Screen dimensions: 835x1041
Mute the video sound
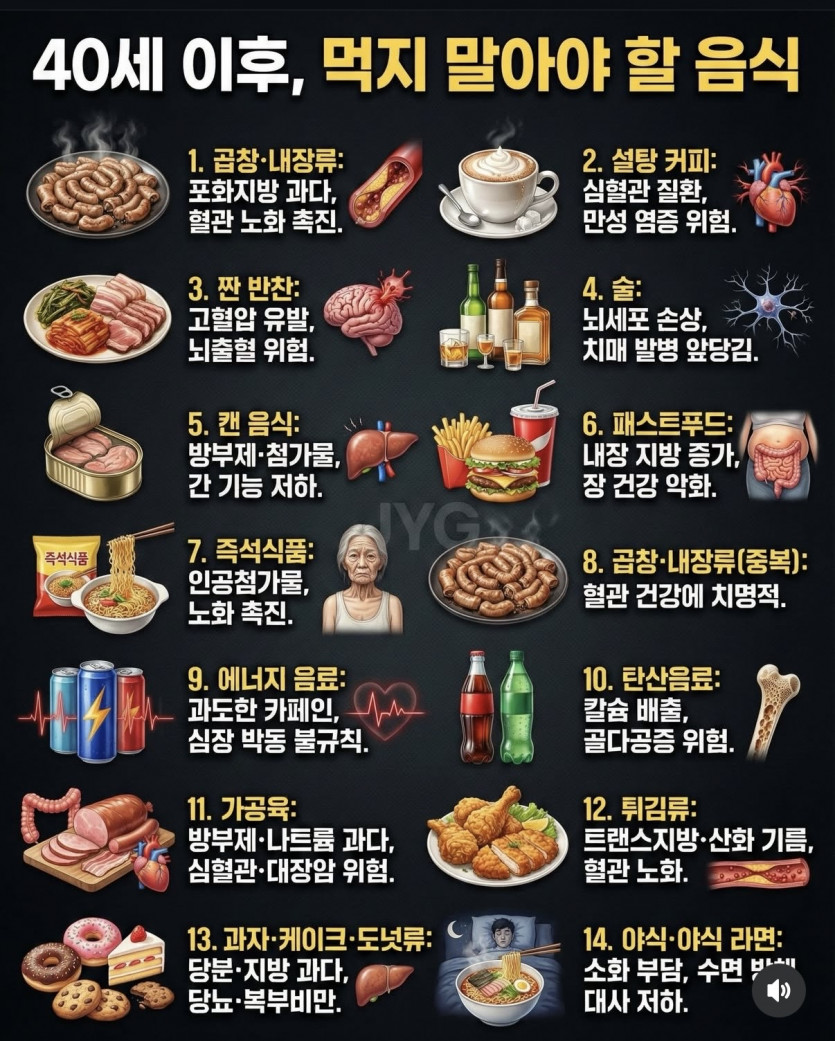tap(779, 990)
